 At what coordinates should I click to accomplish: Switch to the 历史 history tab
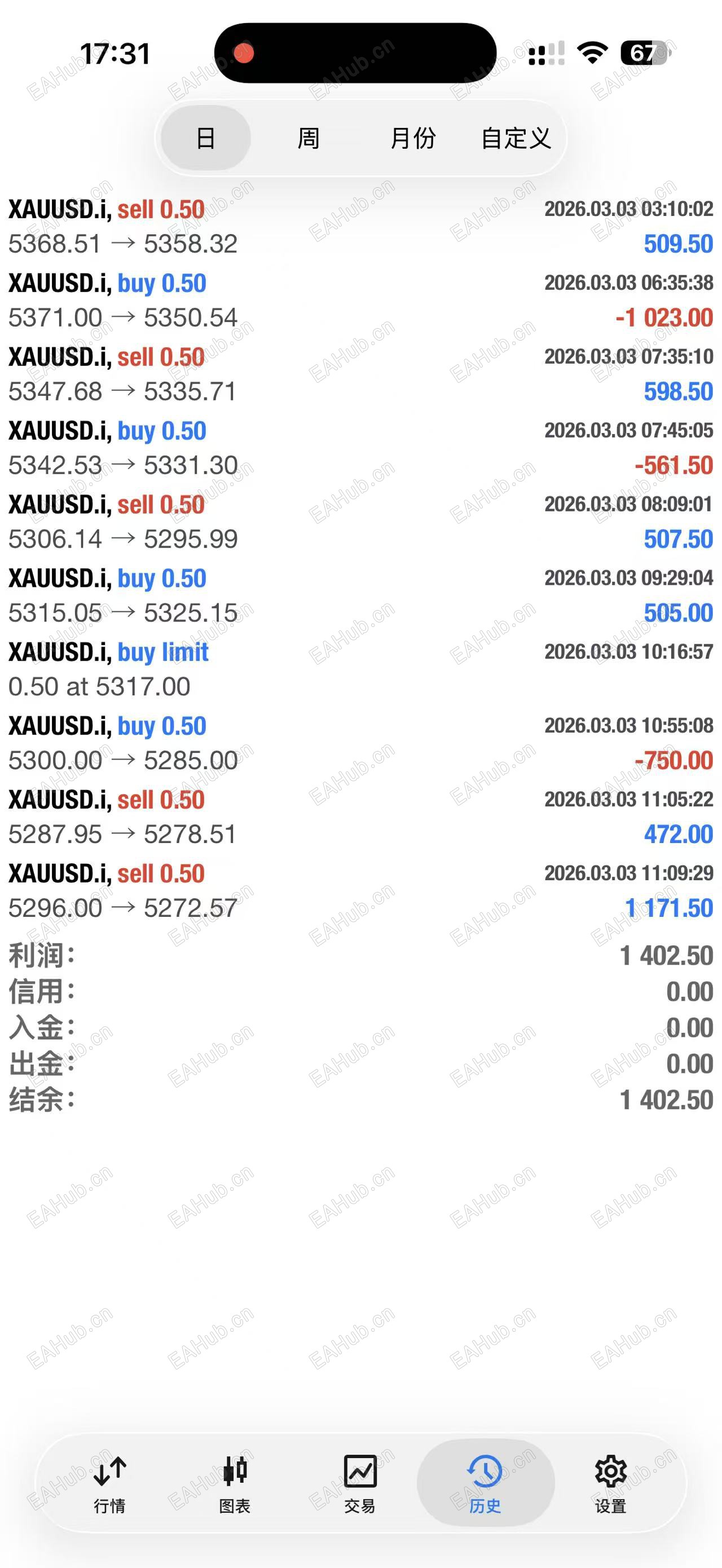point(484,1491)
